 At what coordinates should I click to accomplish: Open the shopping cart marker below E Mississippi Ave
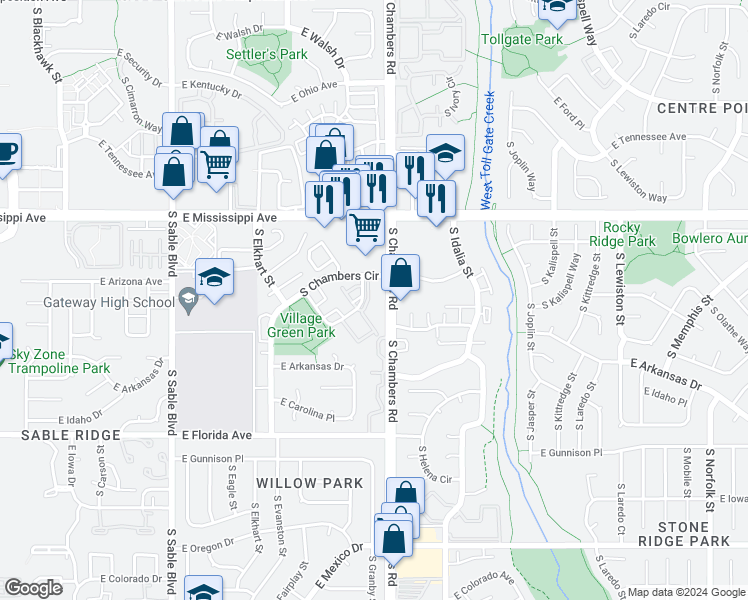[x=365, y=228]
